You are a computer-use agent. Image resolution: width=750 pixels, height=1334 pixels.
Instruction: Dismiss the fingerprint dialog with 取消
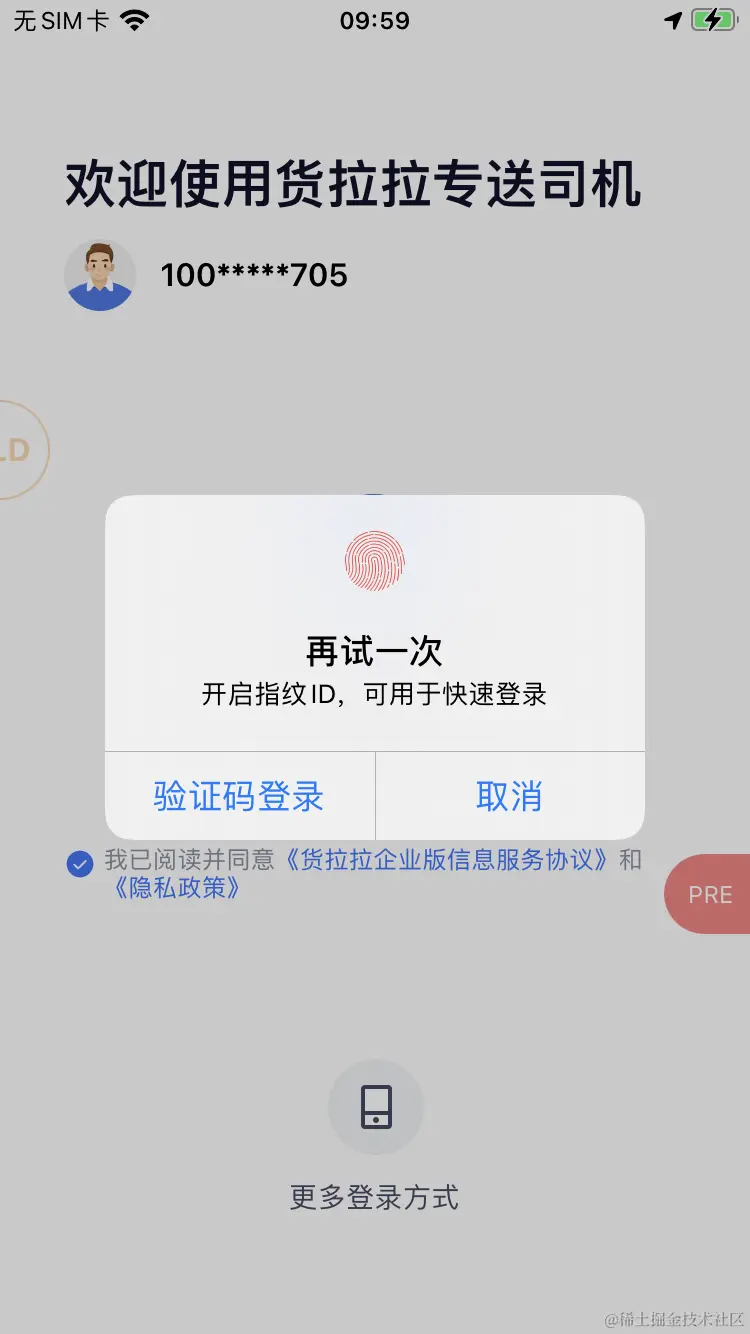509,796
